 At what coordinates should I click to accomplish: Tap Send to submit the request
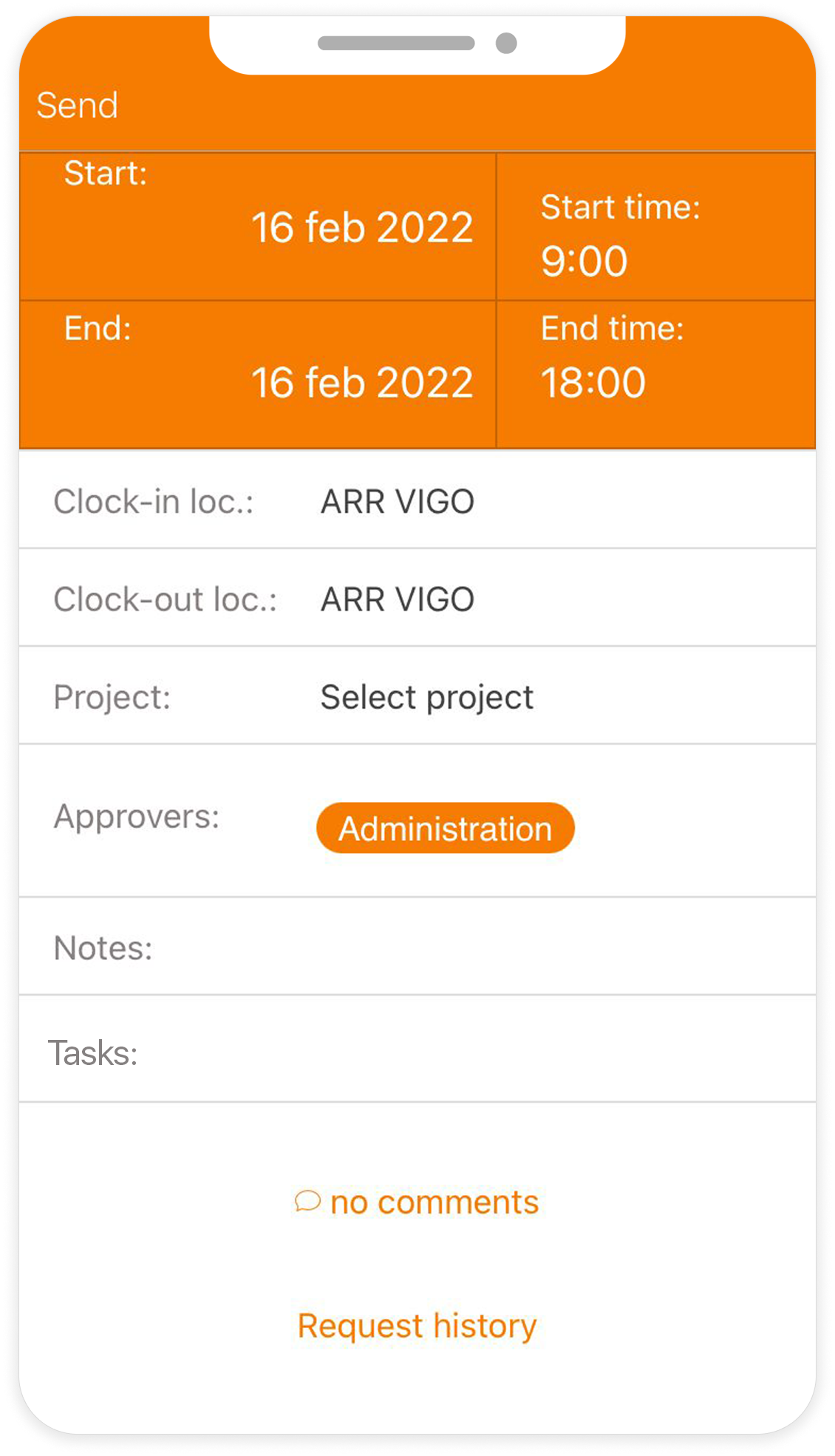click(x=78, y=105)
